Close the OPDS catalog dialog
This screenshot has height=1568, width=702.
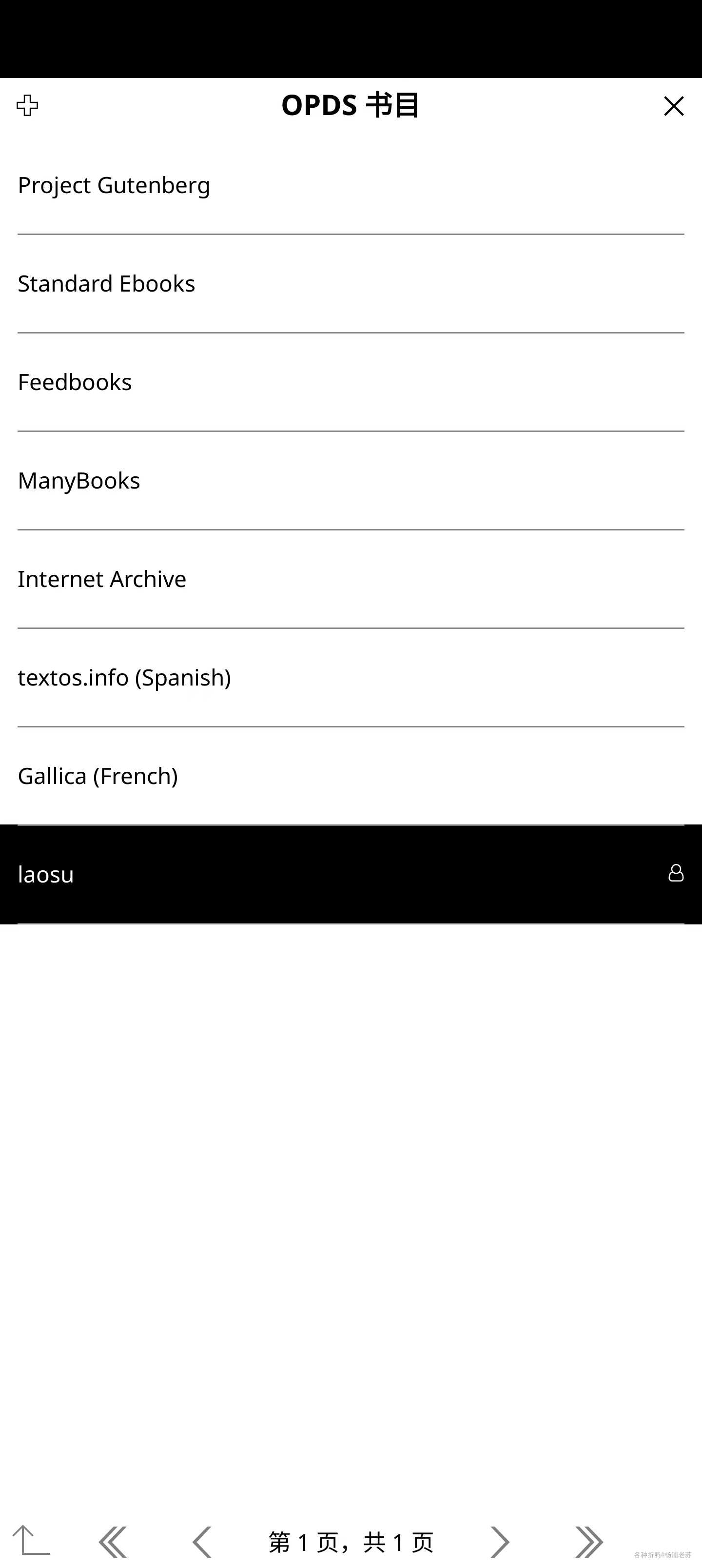coord(673,106)
